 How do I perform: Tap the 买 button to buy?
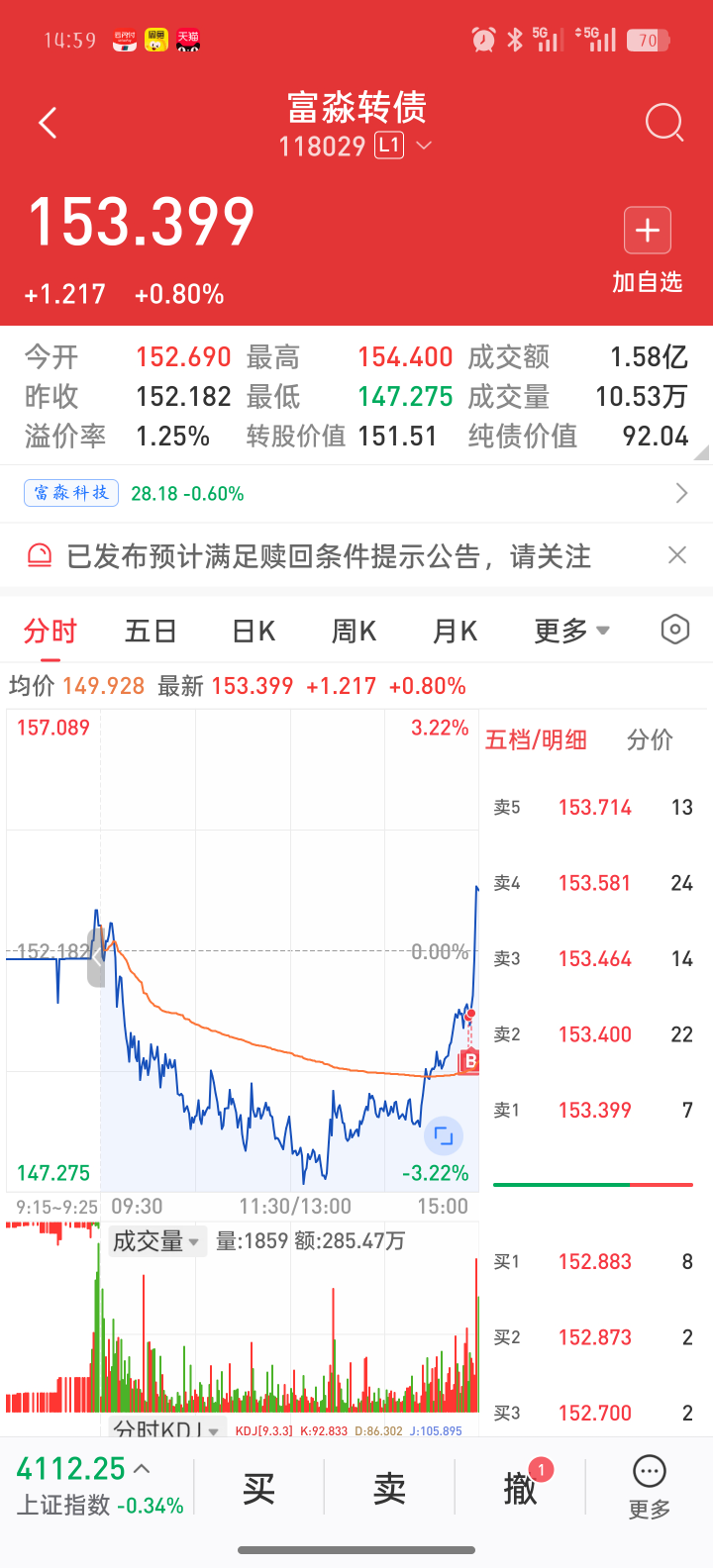pos(258,1488)
